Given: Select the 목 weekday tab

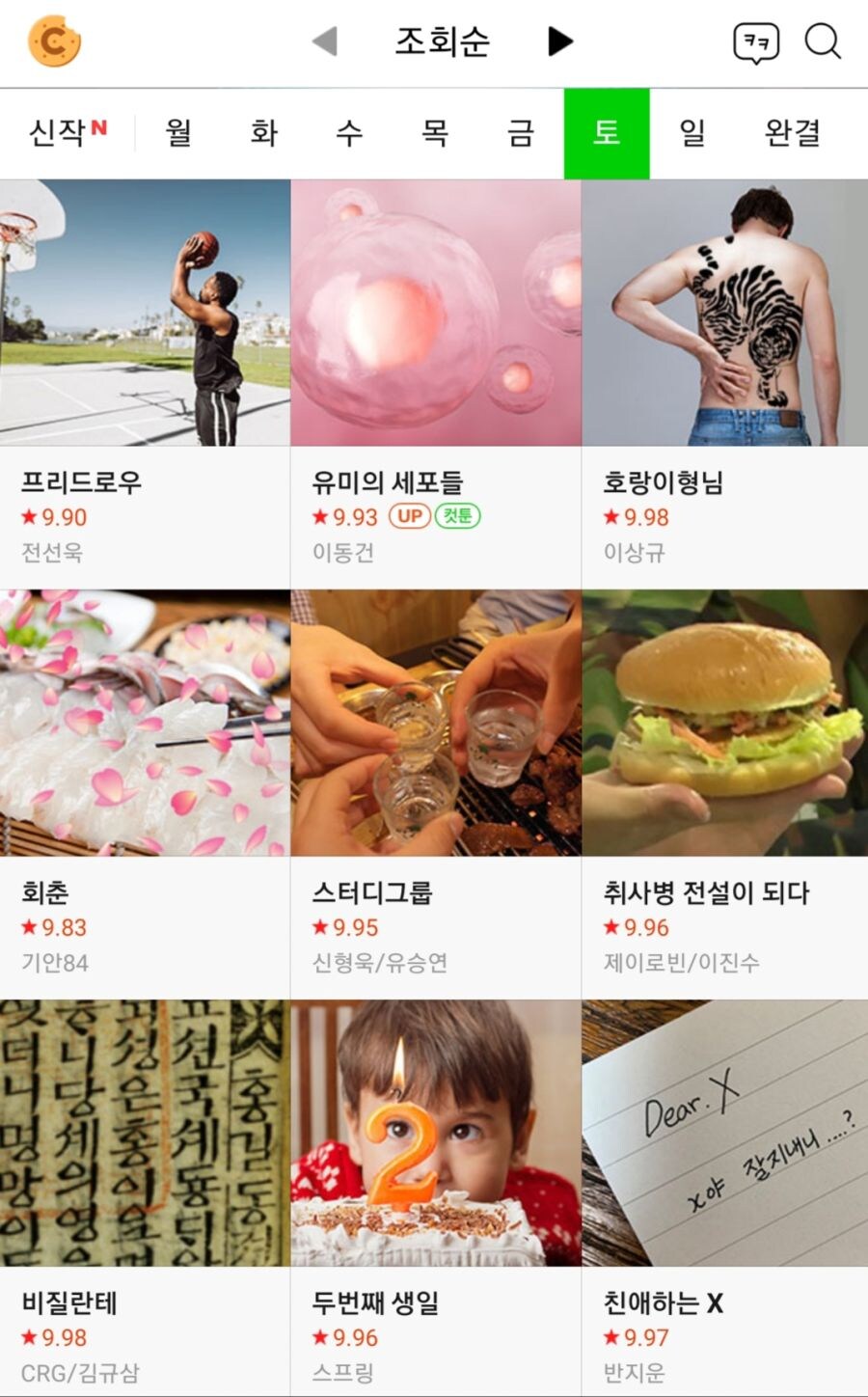Looking at the screenshot, I should (x=435, y=132).
